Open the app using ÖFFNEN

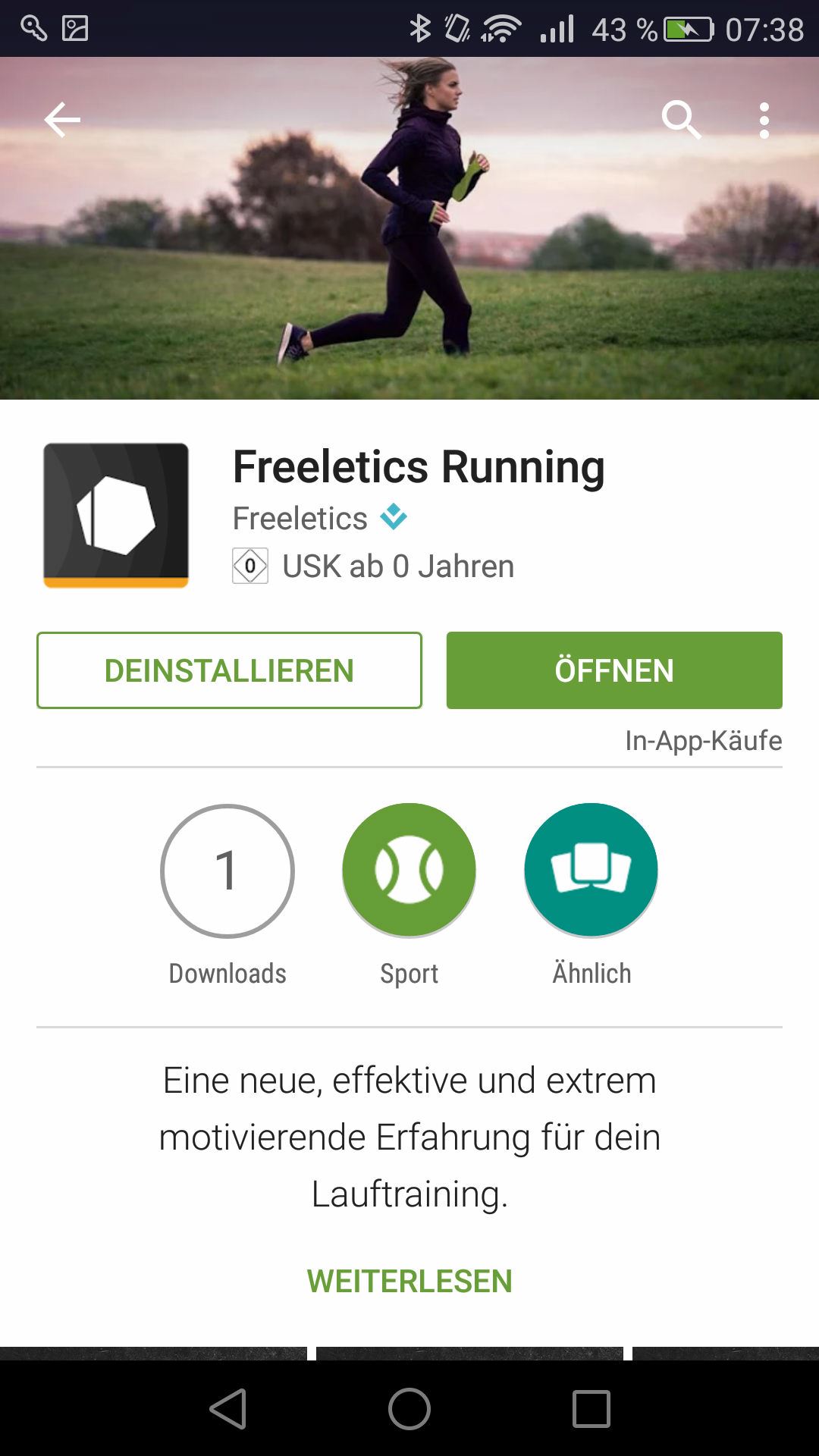point(614,670)
